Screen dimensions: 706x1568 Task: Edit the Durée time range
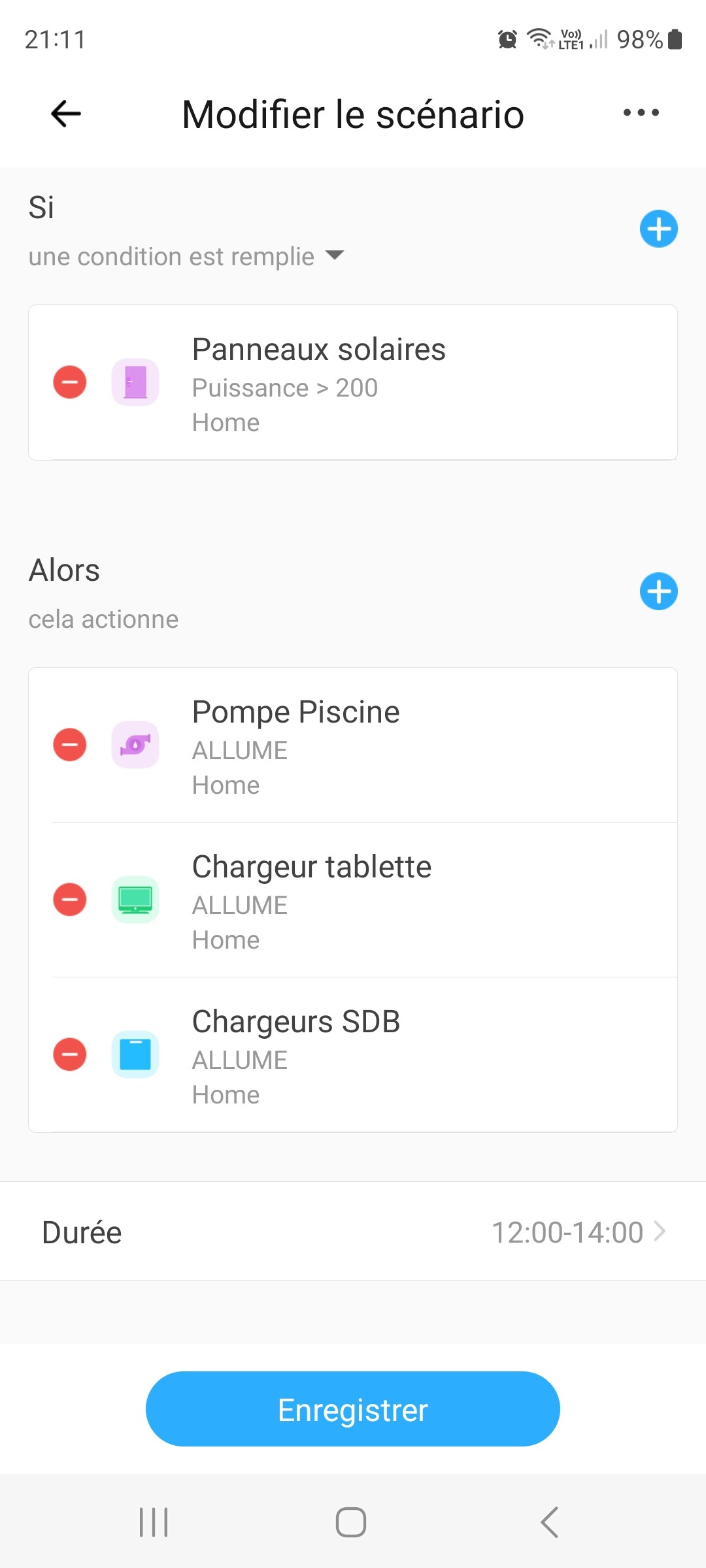pos(353,1231)
